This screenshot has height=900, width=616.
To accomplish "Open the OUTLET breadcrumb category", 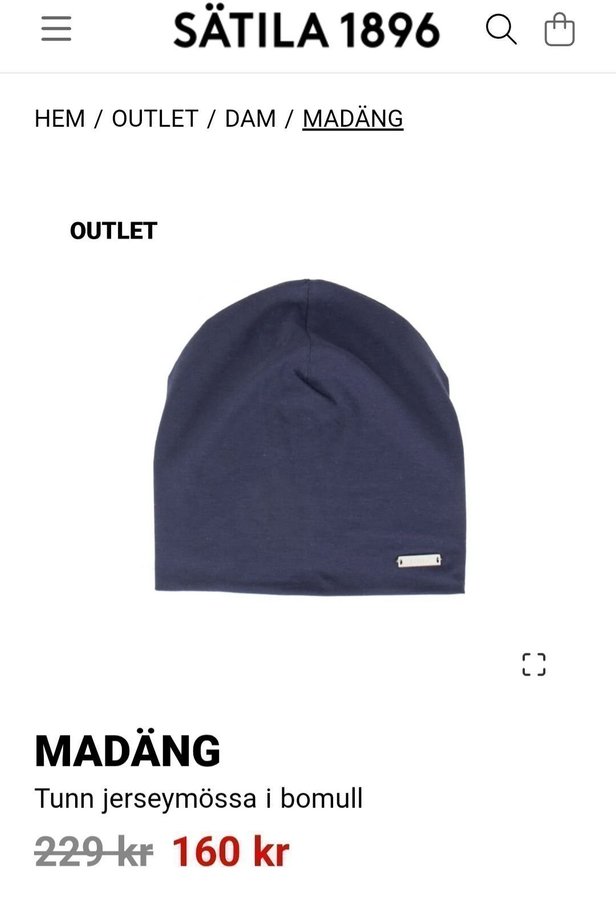I will pos(155,118).
